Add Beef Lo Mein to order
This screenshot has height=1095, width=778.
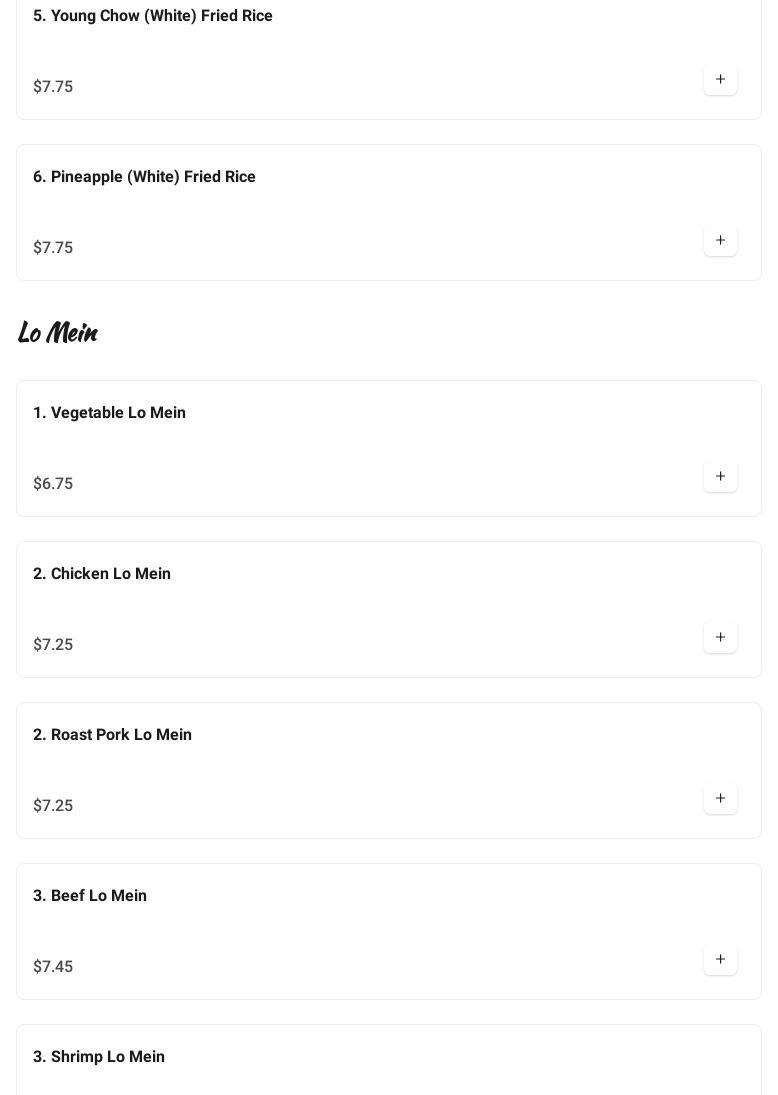click(x=720, y=960)
